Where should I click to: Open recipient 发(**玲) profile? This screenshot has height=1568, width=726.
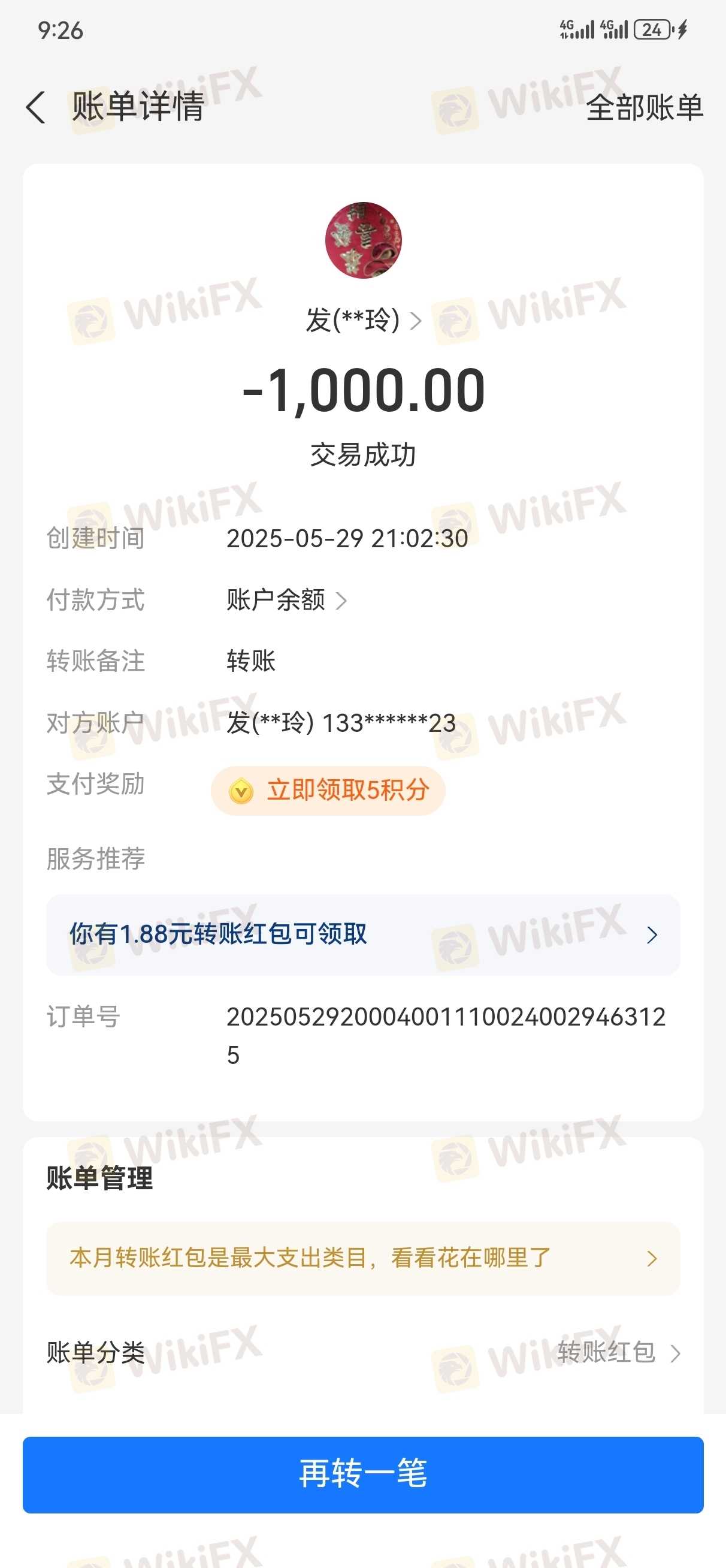click(364, 319)
